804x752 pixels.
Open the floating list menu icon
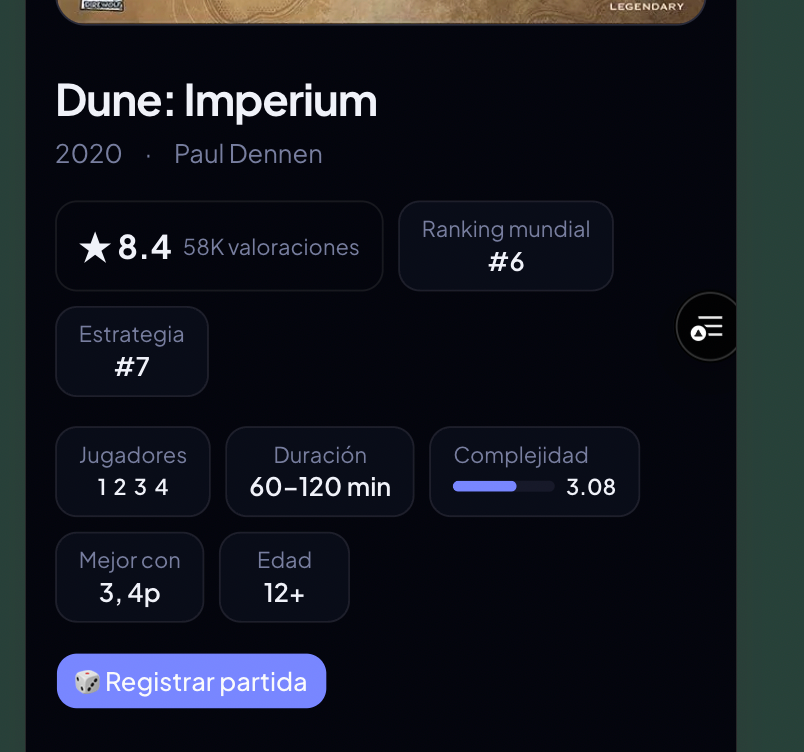pos(707,327)
